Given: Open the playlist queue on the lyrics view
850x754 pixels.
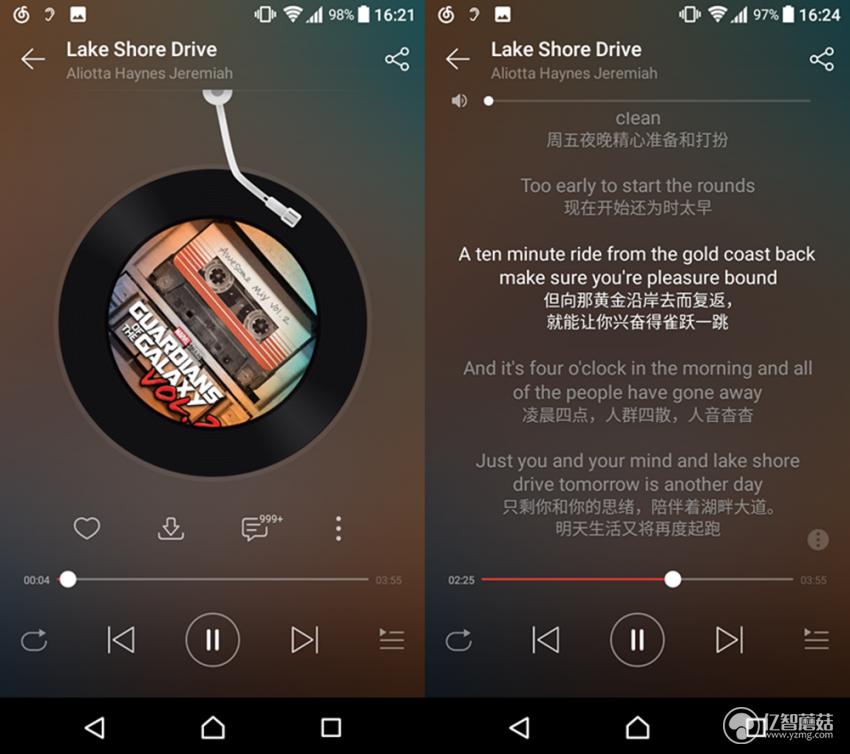Looking at the screenshot, I should [x=816, y=639].
